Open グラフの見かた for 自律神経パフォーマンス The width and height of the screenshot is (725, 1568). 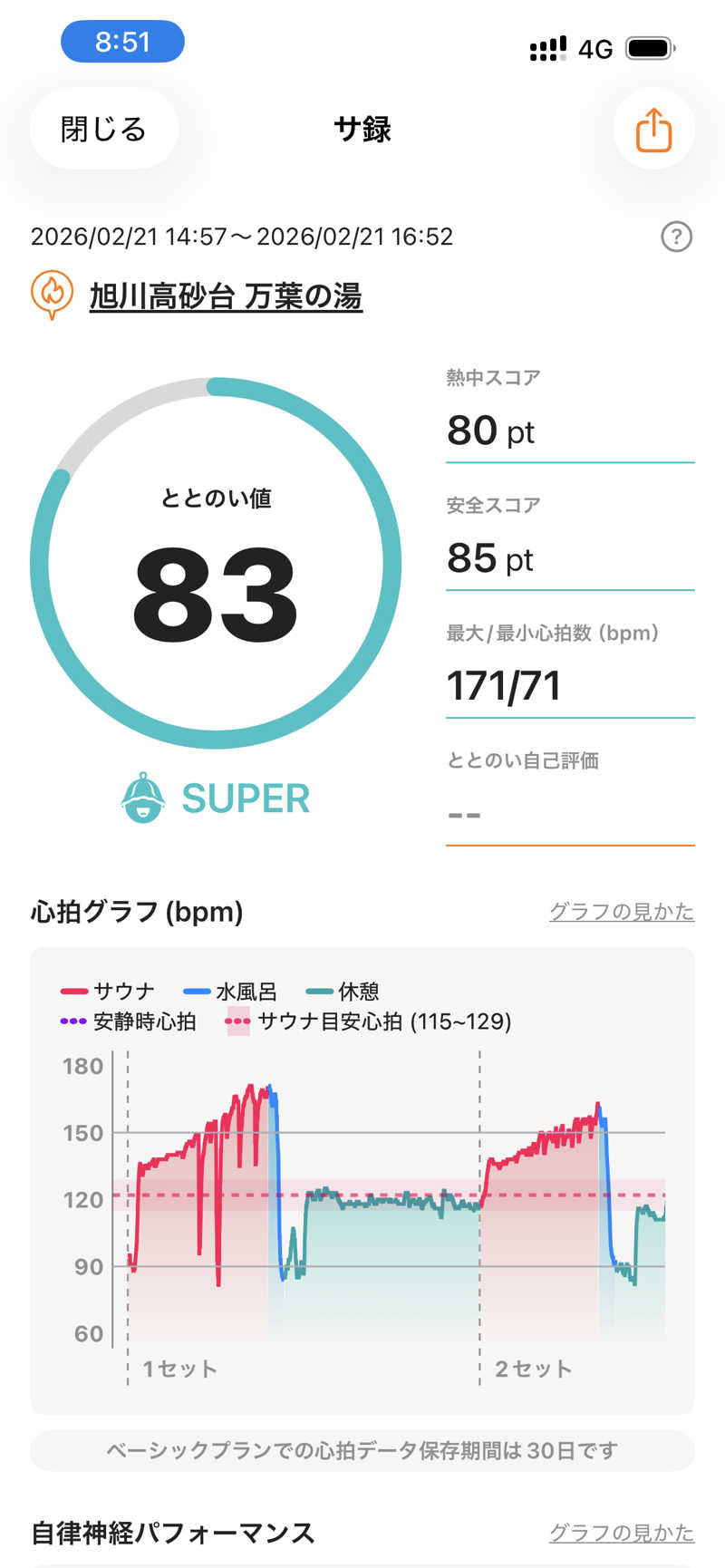(x=622, y=1533)
